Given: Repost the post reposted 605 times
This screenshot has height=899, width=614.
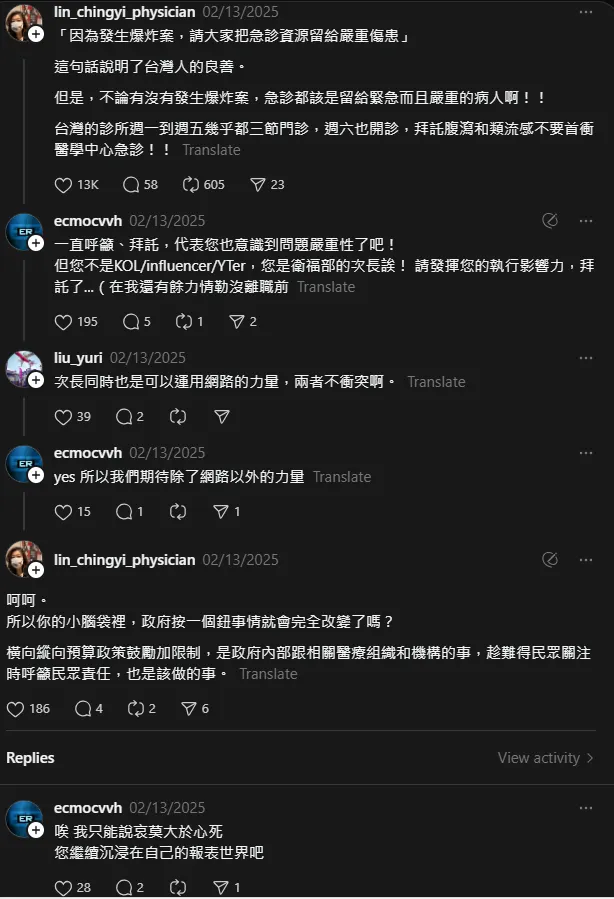Looking at the screenshot, I should (x=191, y=185).
